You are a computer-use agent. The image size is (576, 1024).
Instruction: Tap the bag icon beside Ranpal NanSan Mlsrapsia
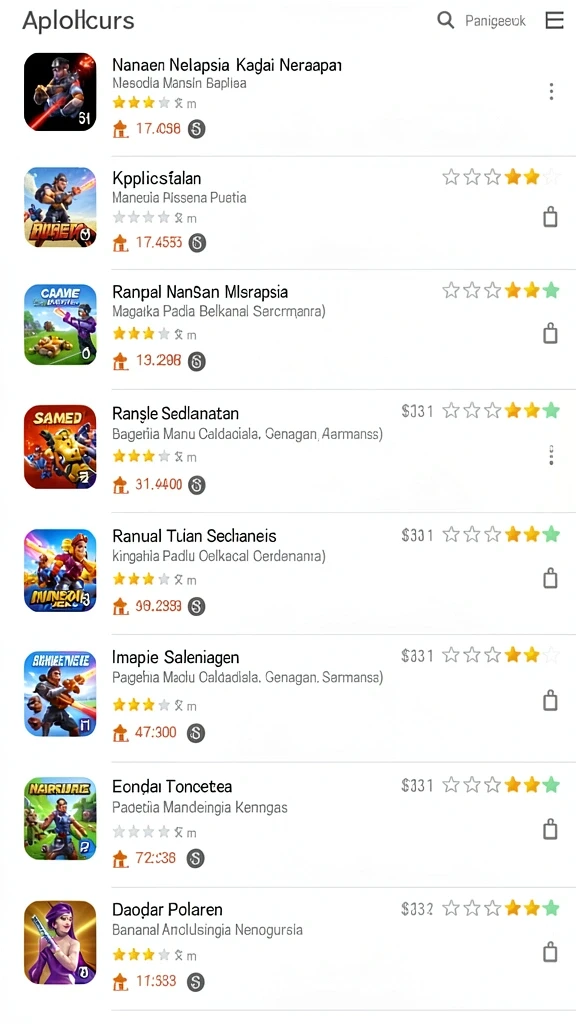click(x=551, y=333)
